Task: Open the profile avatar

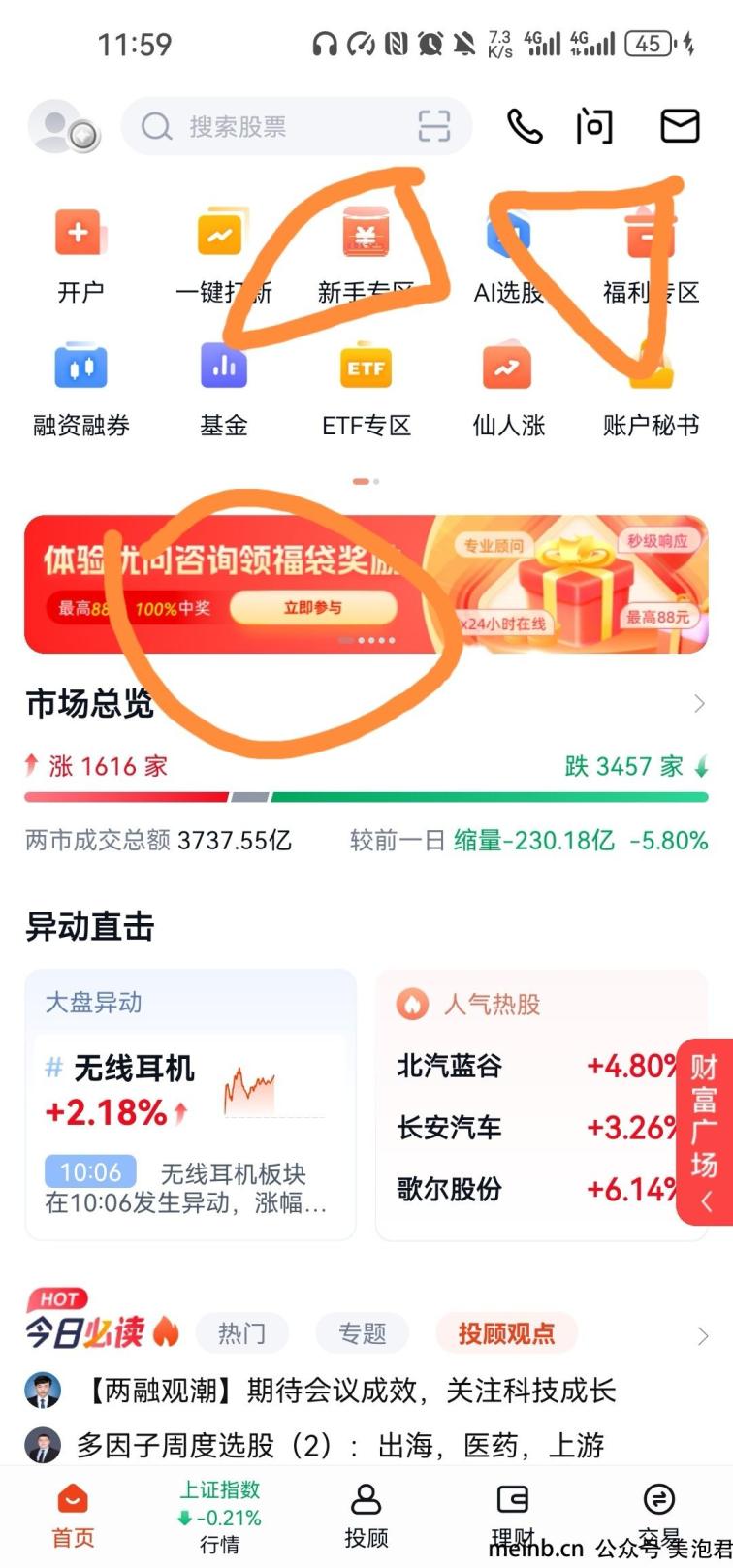Action: pyautogui.click(x=63, y=127)
